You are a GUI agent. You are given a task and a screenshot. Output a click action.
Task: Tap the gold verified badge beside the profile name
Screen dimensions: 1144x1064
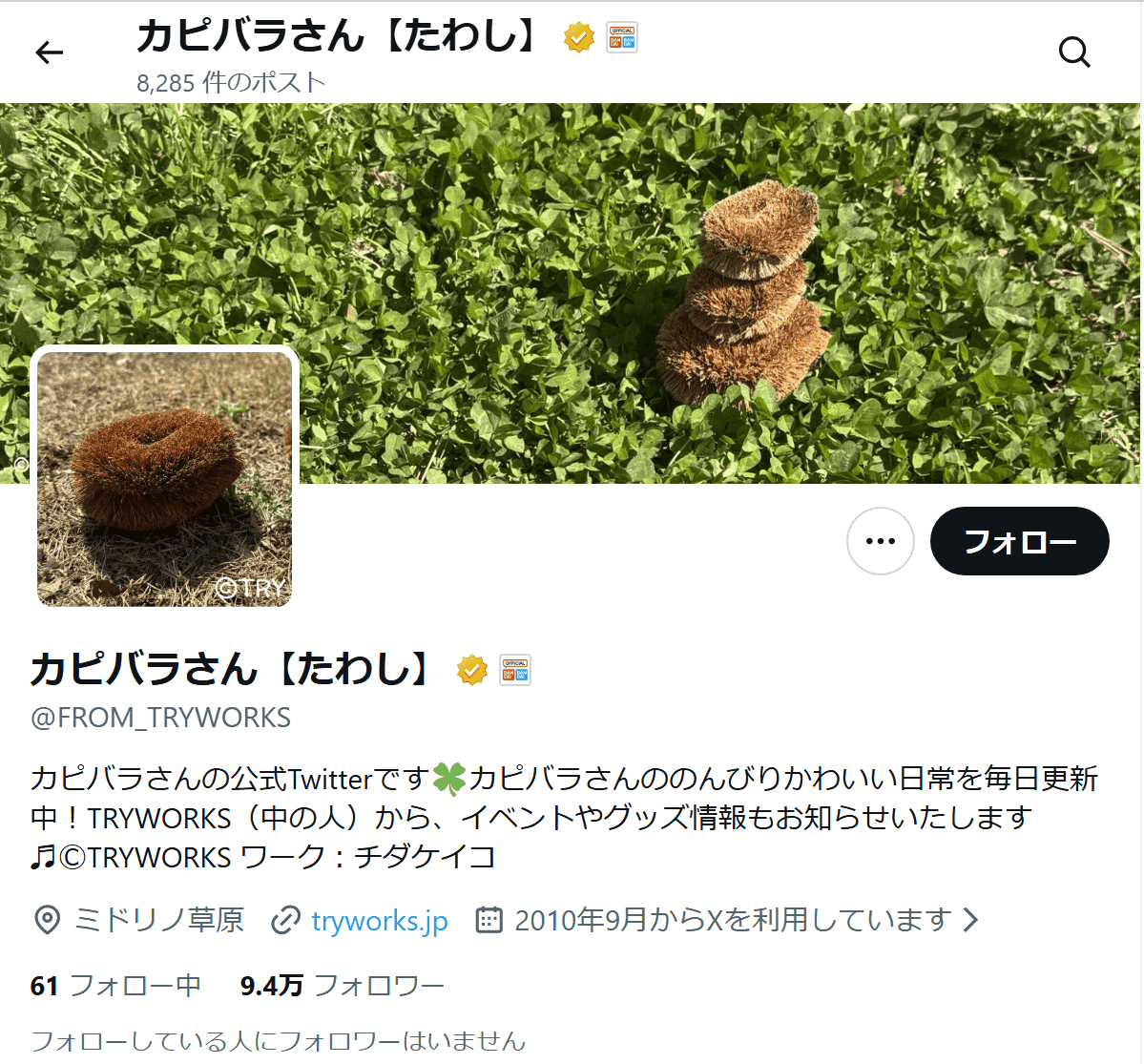point(472,670)
